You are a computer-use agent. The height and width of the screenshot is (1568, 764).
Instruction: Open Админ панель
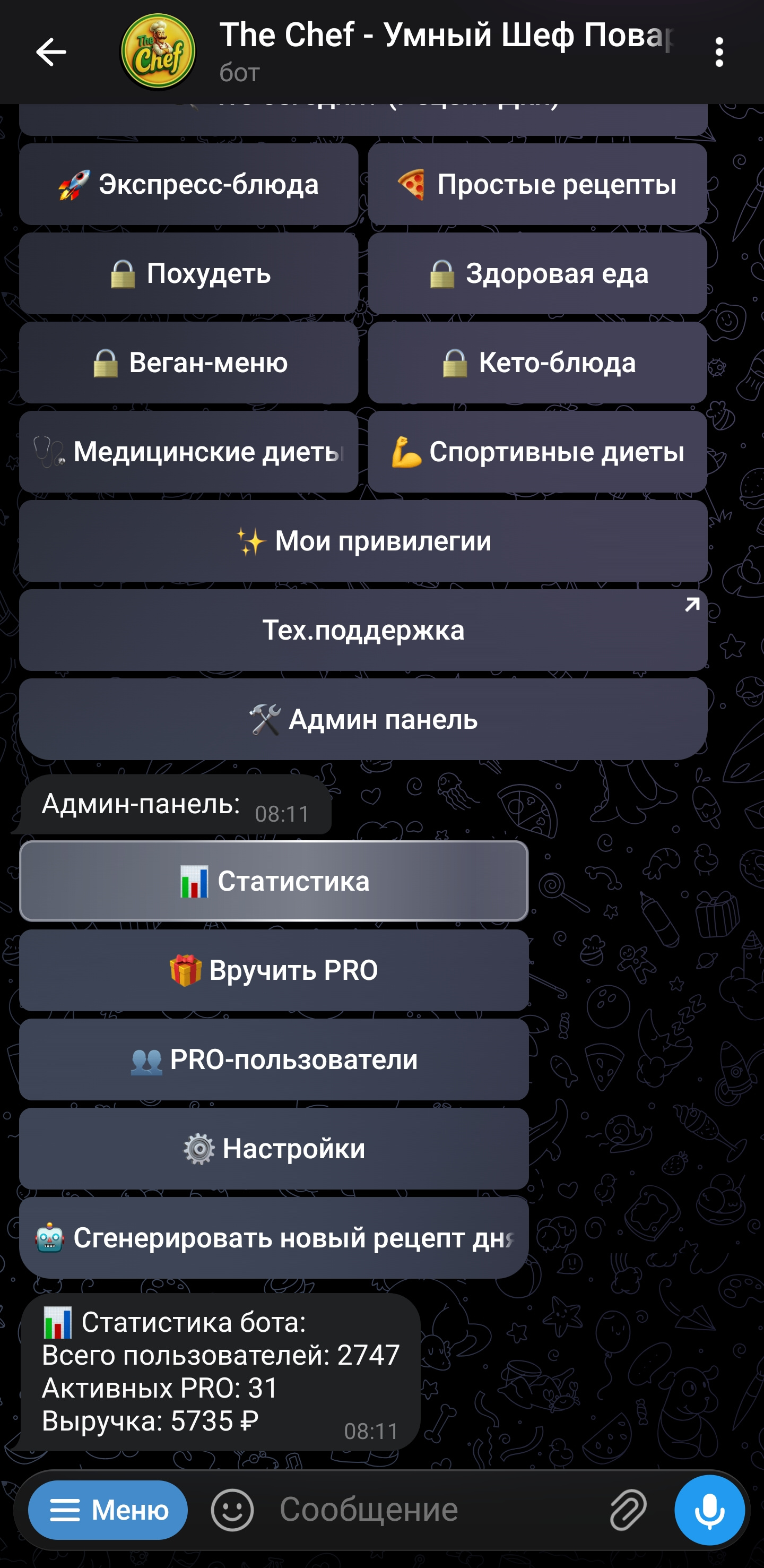(363, 719)
